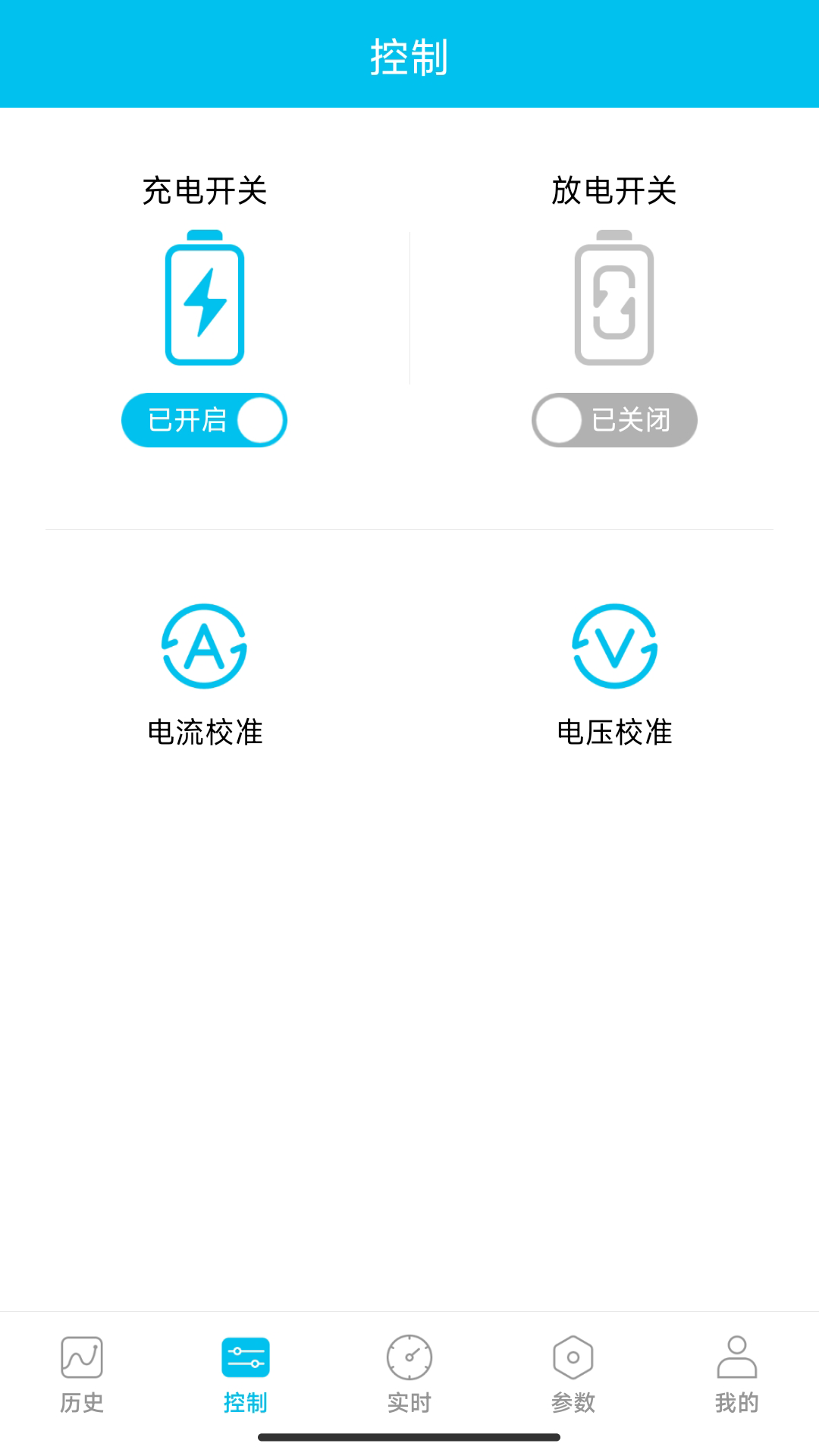Go to the 实时 real-time tab
Image resolution: width=819 pixels, height=1456 pixels.
(409, 1374)
